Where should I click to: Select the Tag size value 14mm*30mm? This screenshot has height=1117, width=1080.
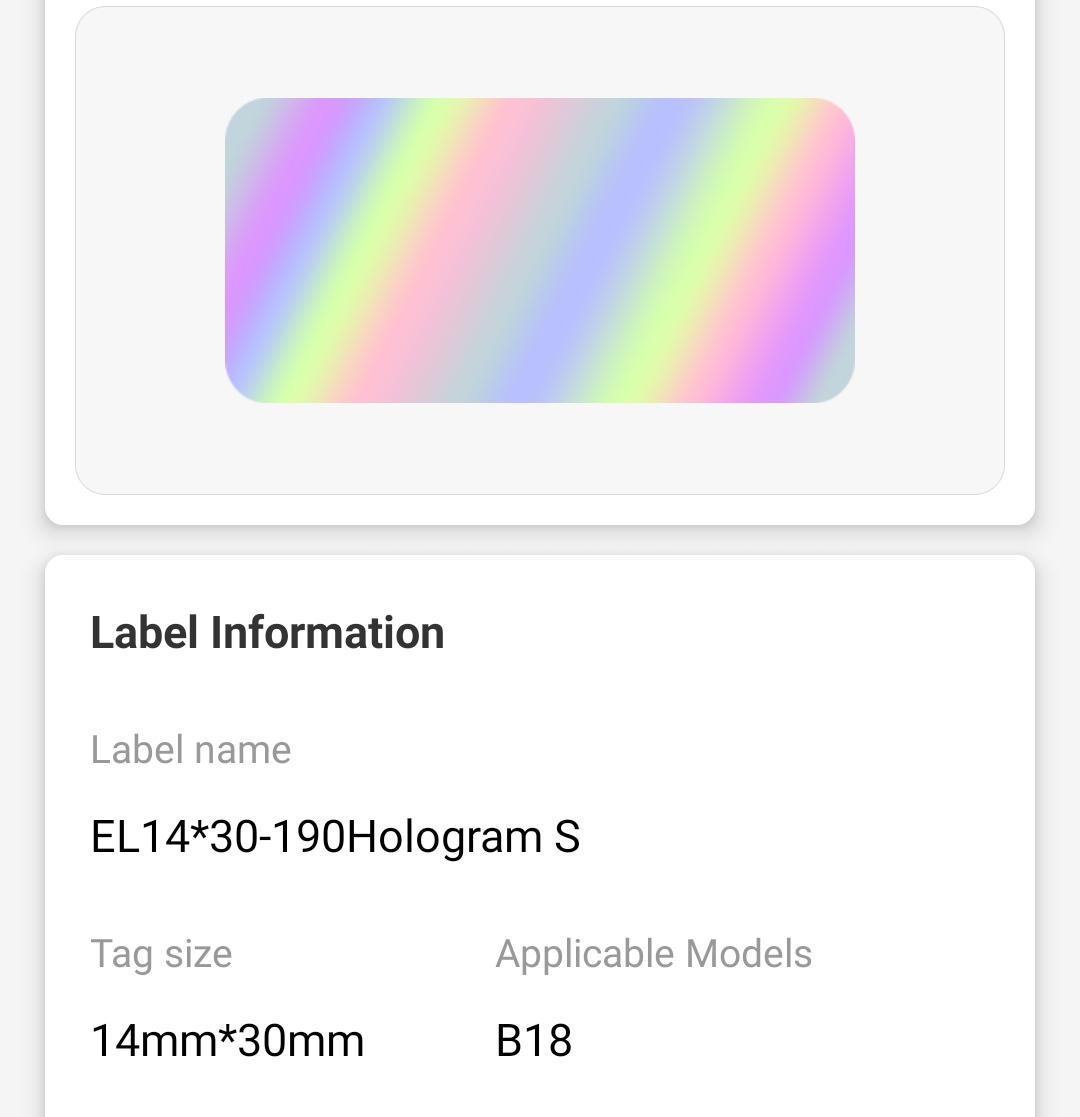[227, 1041]
